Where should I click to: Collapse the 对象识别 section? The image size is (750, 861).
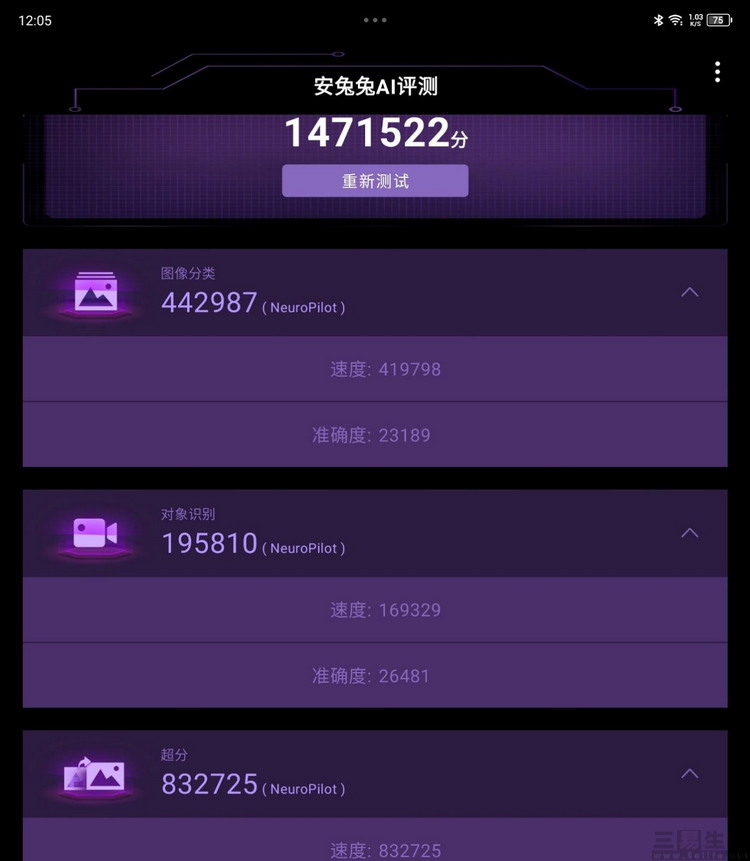point(689,533)
